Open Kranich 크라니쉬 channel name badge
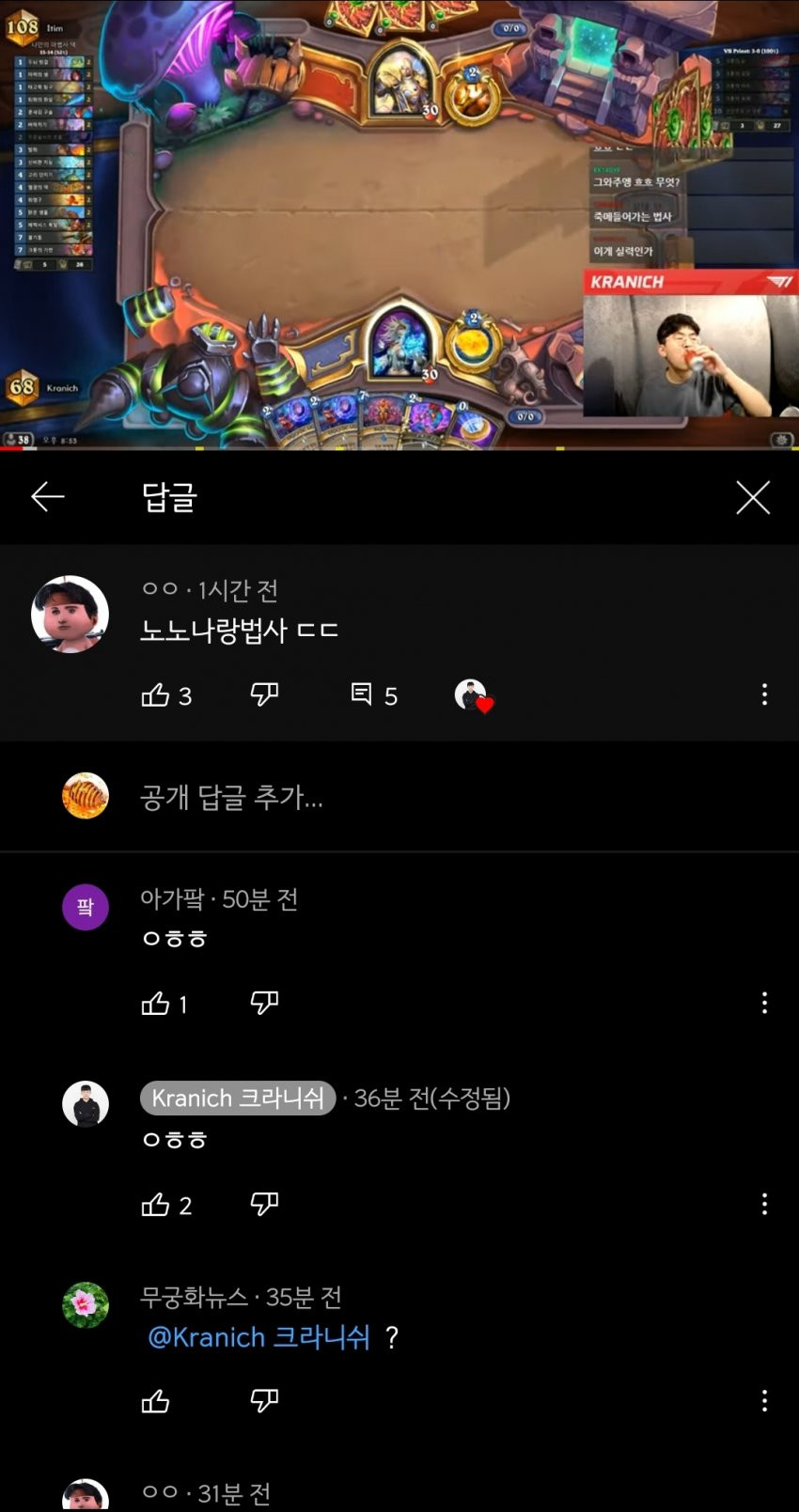Image resolution: width=799 pixels, height=1512 pixels. click(238, 1098)
